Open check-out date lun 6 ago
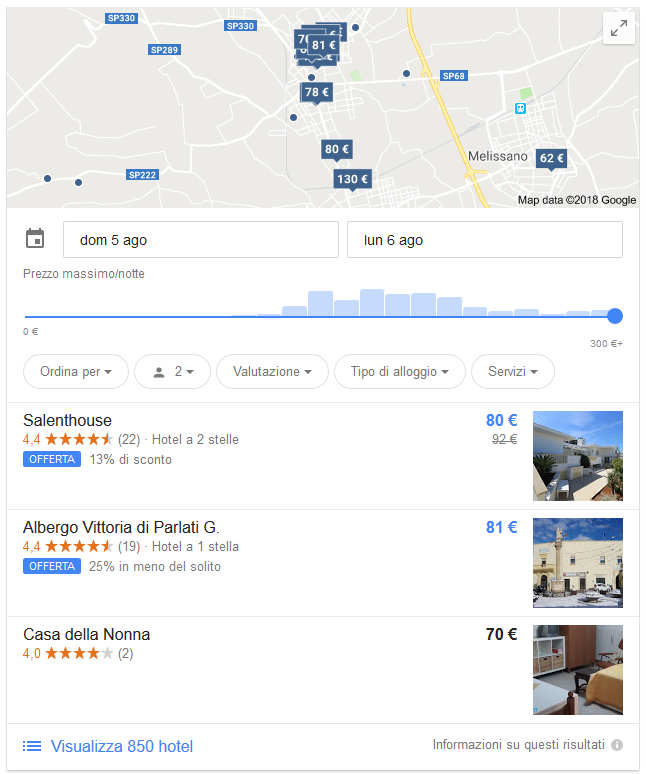Screen dimensions: 646x774 484,240
